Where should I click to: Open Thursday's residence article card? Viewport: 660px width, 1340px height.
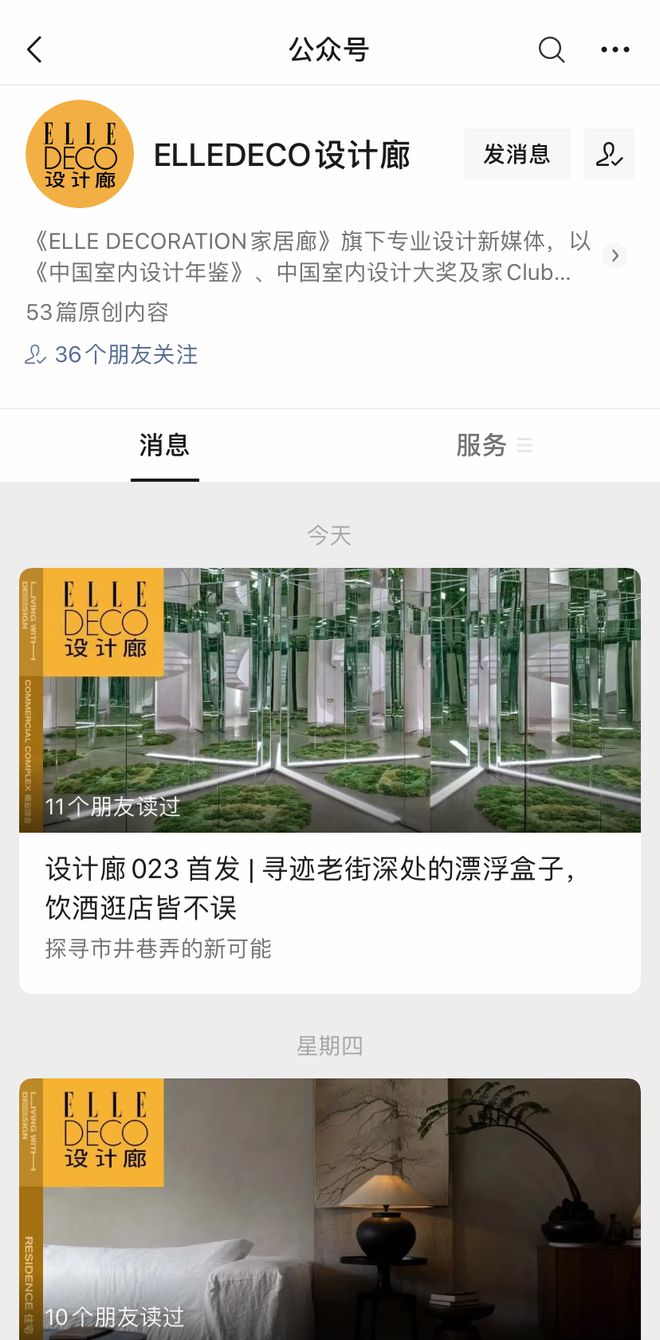329,1210
